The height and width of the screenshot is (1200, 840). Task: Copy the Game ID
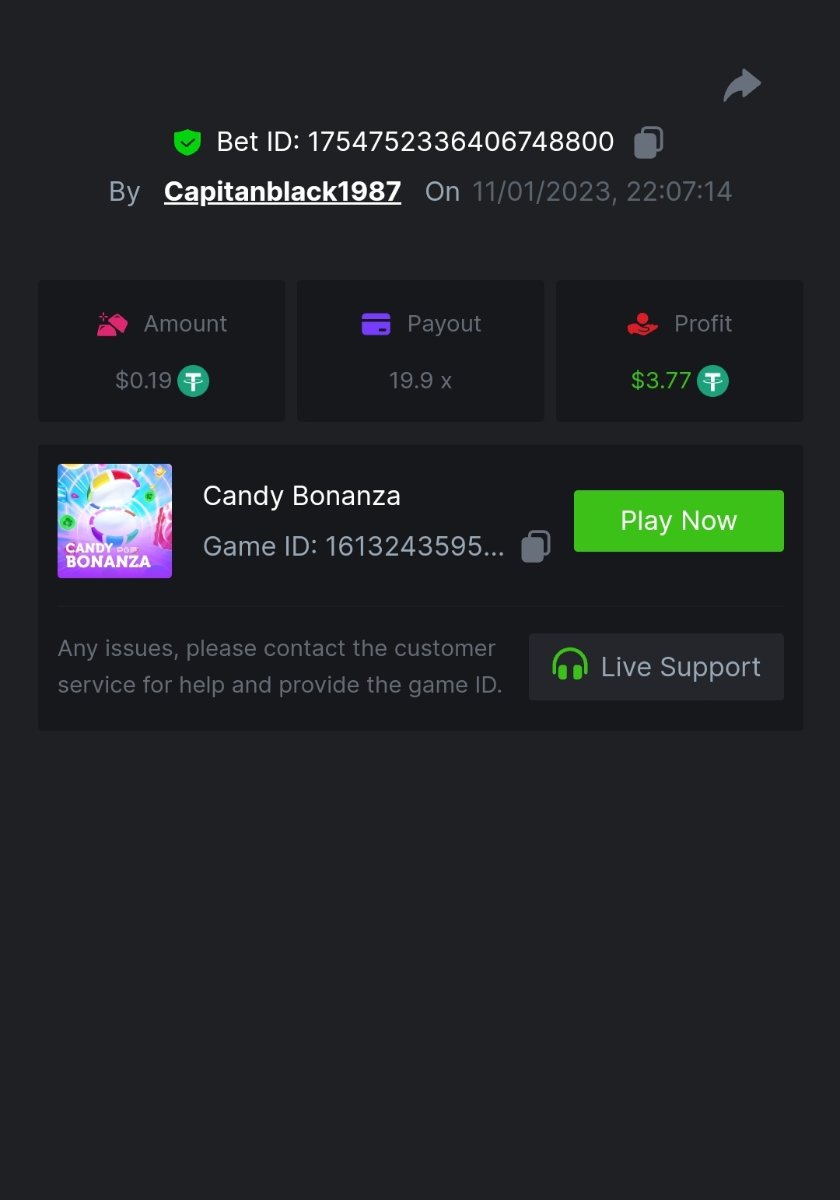536,546
